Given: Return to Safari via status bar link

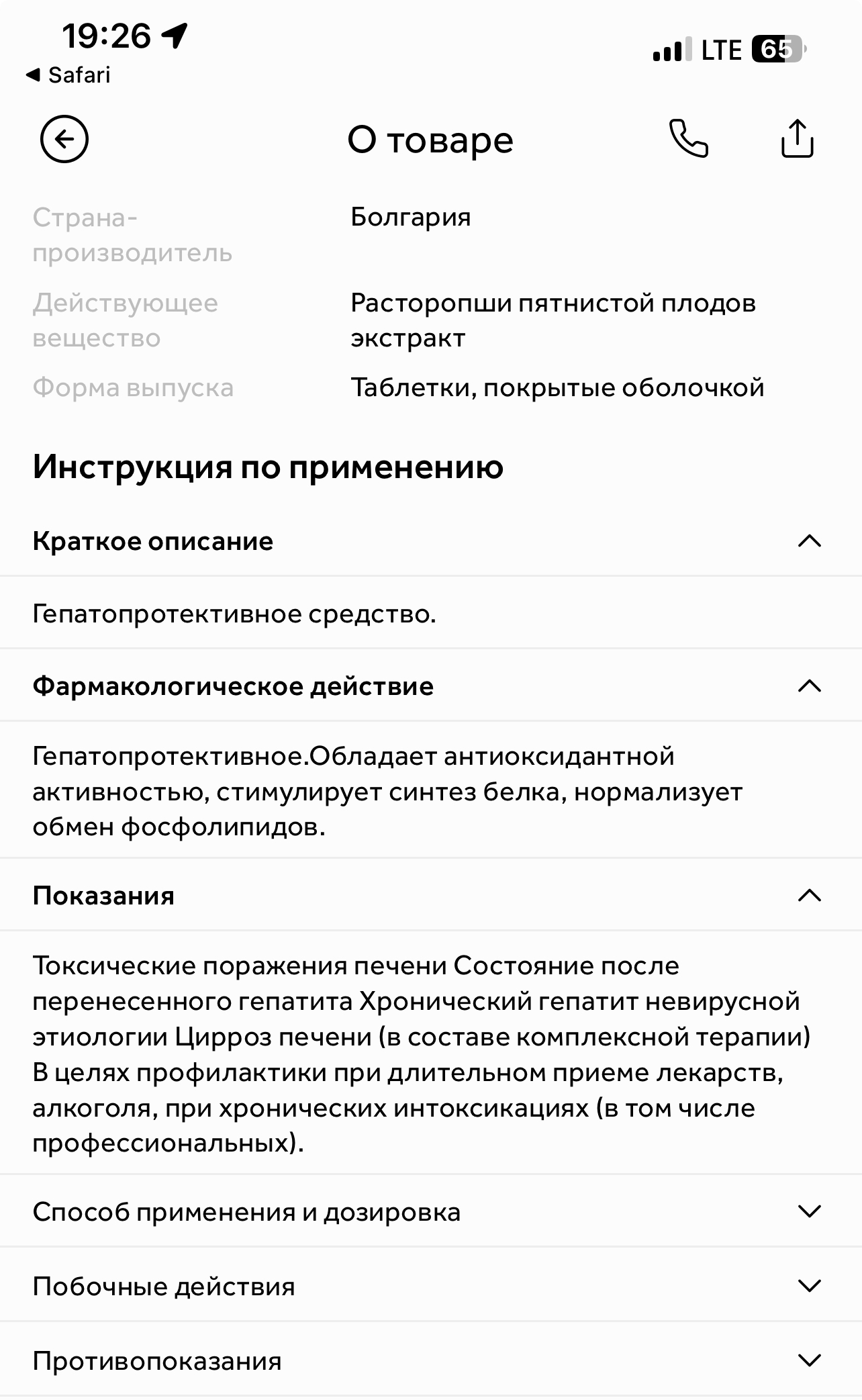Looking at the screenshot, I should pos(68,75).
